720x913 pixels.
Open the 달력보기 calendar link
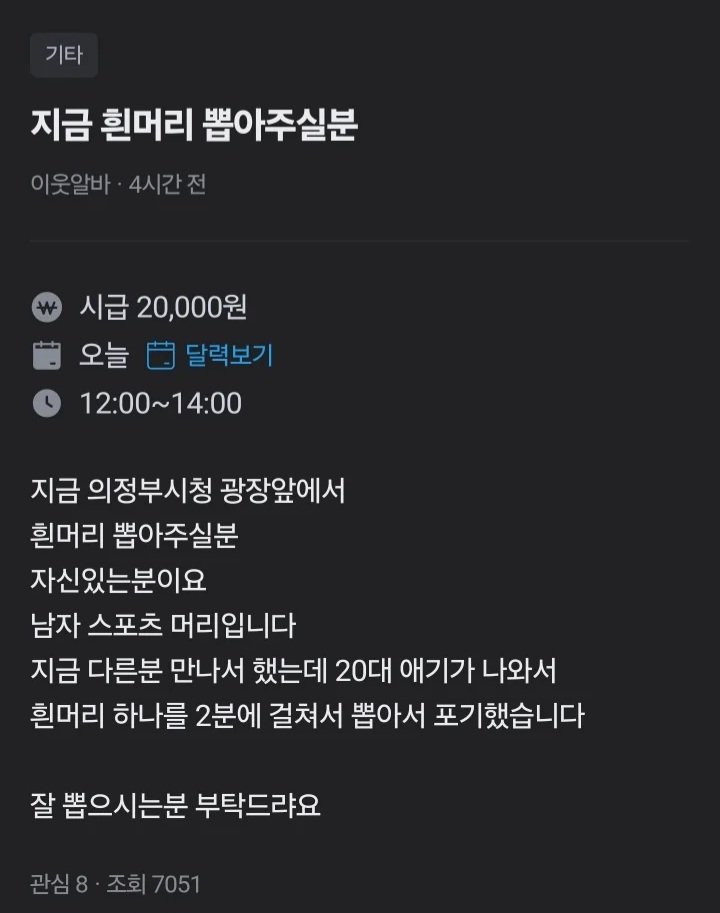[x=211, y=355]
